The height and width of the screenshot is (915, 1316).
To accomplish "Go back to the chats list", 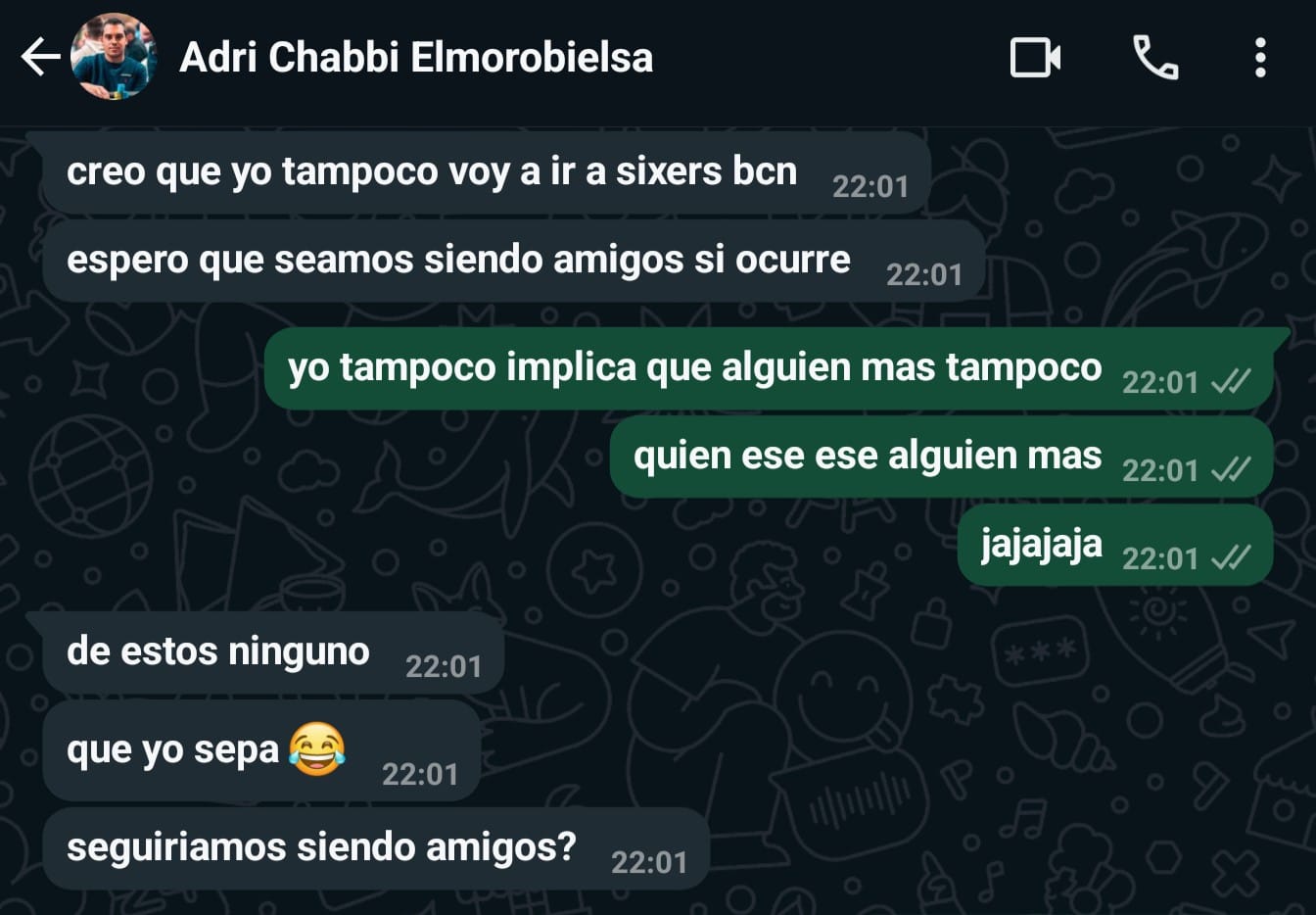I will point(39,57).
